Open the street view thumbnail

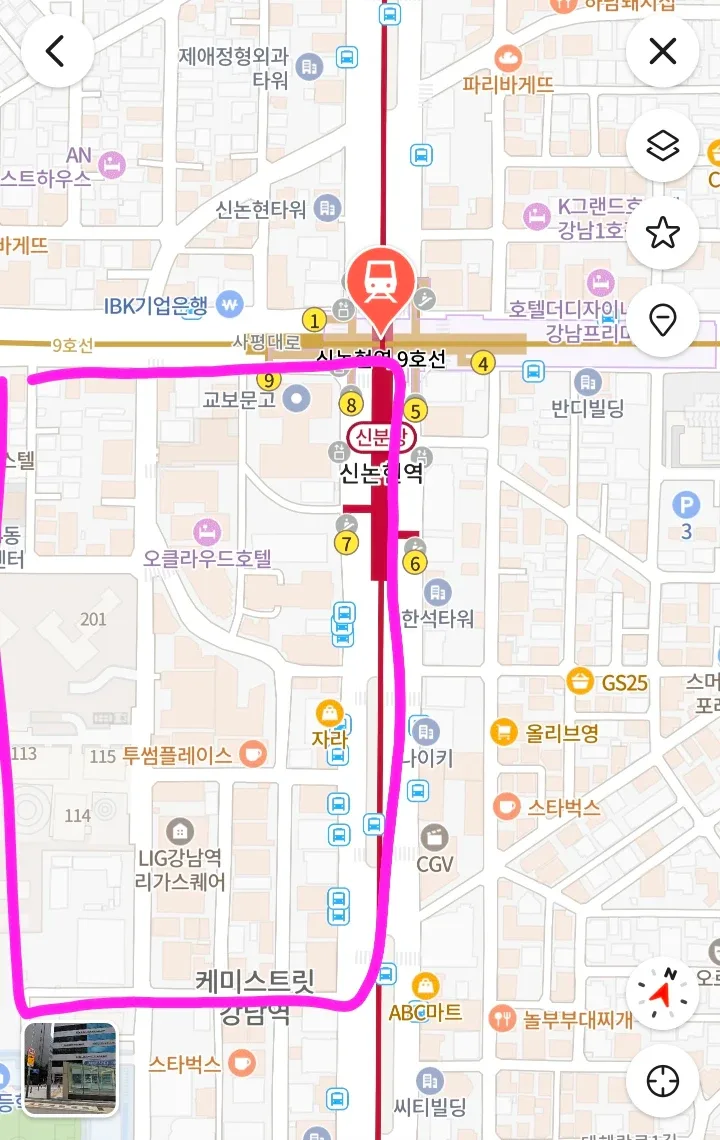(70, 1068)
